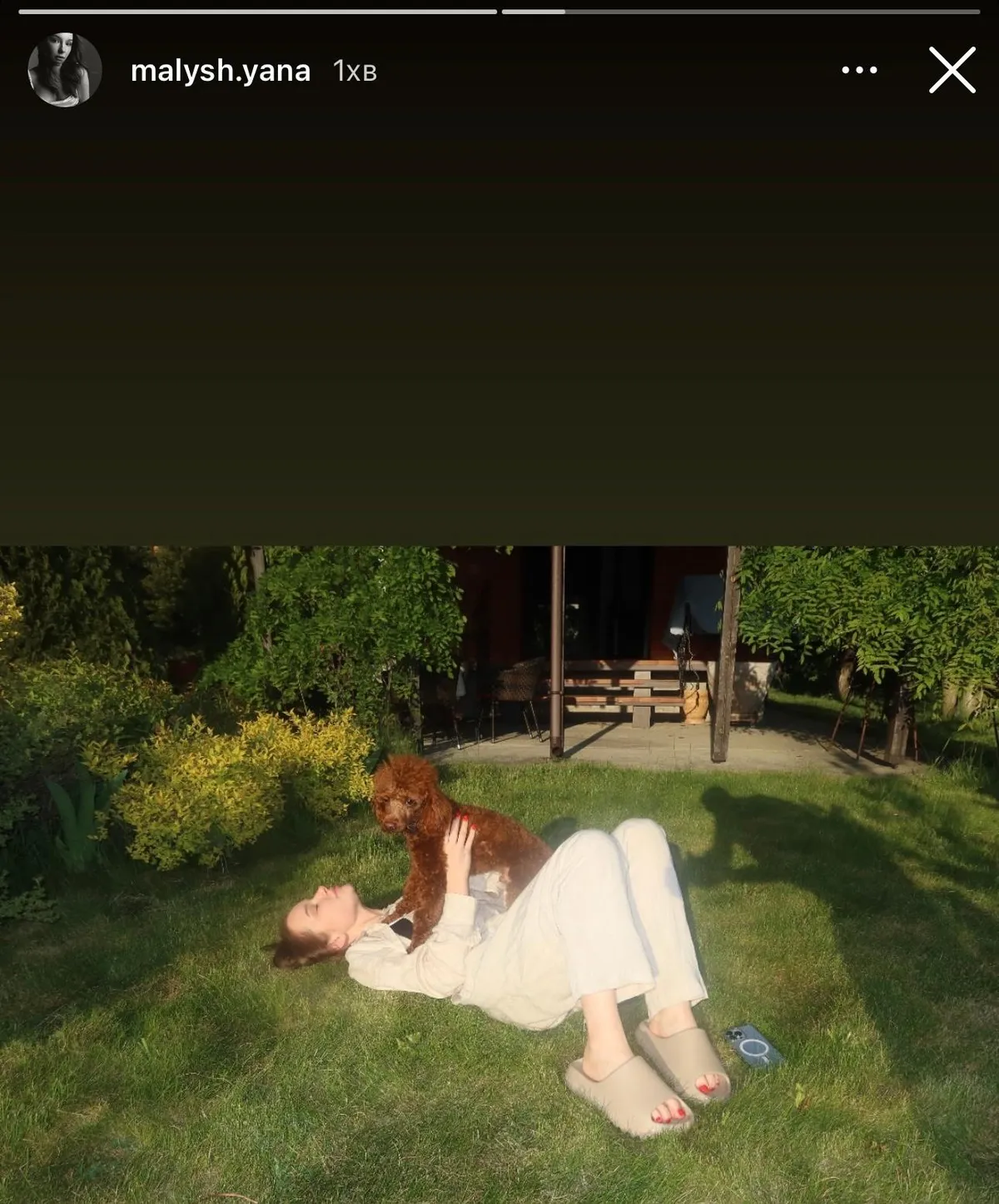Image resolution: width=999 pixels, height=1204 pixels.
Task: Open the three-dot story options menu
Action: coord(859,70)
